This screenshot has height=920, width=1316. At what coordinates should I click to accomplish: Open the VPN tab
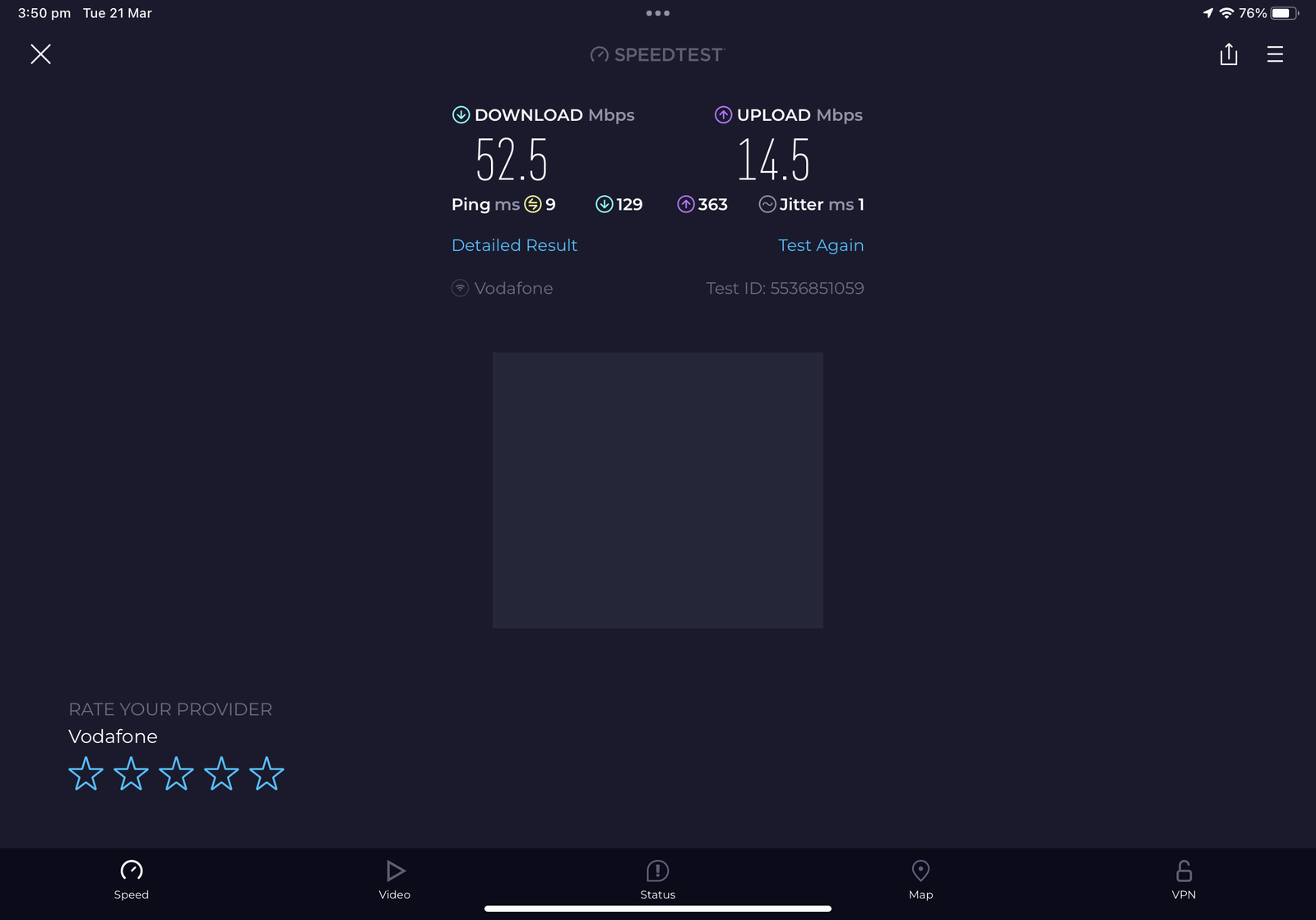coord(1184,880)
